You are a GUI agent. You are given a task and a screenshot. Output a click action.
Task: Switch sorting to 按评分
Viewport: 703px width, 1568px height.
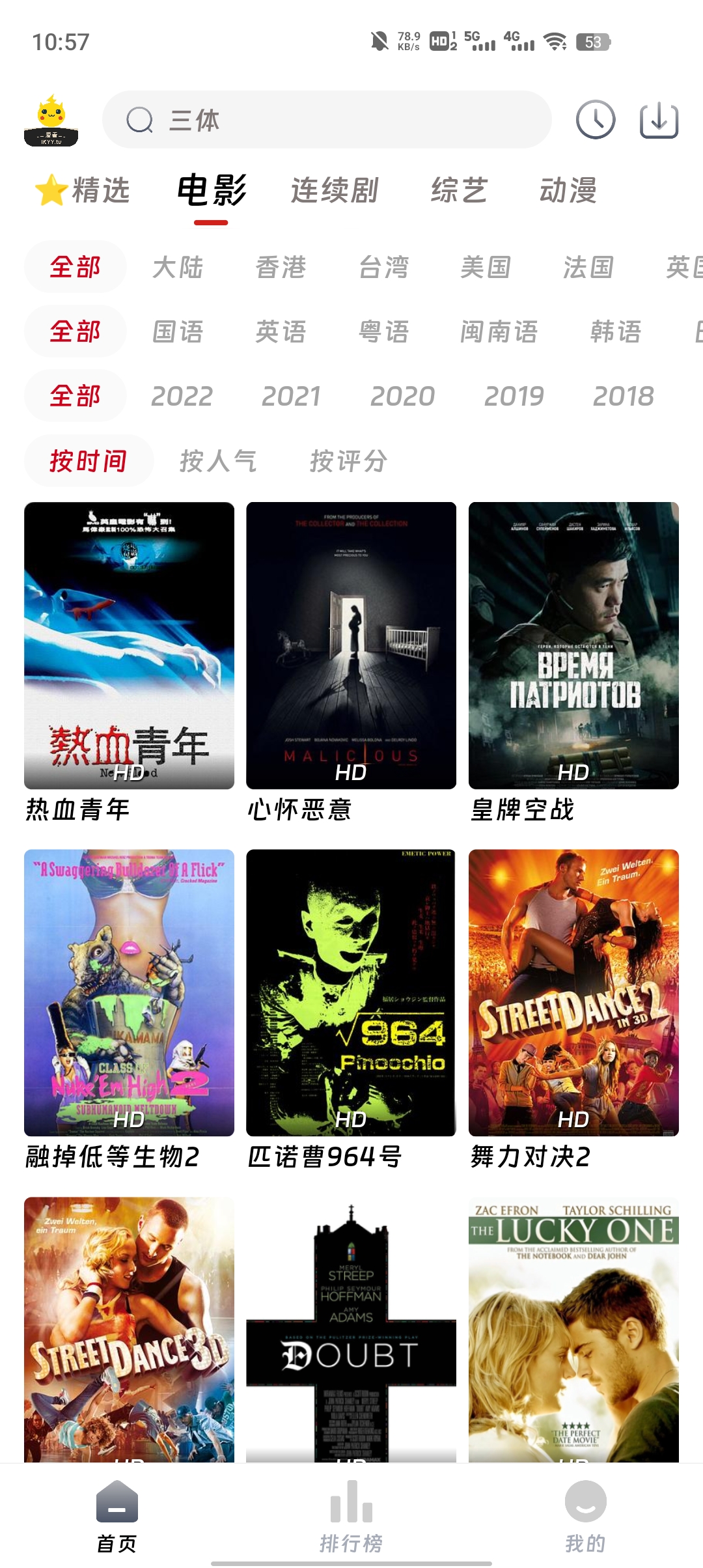point(350,460)
